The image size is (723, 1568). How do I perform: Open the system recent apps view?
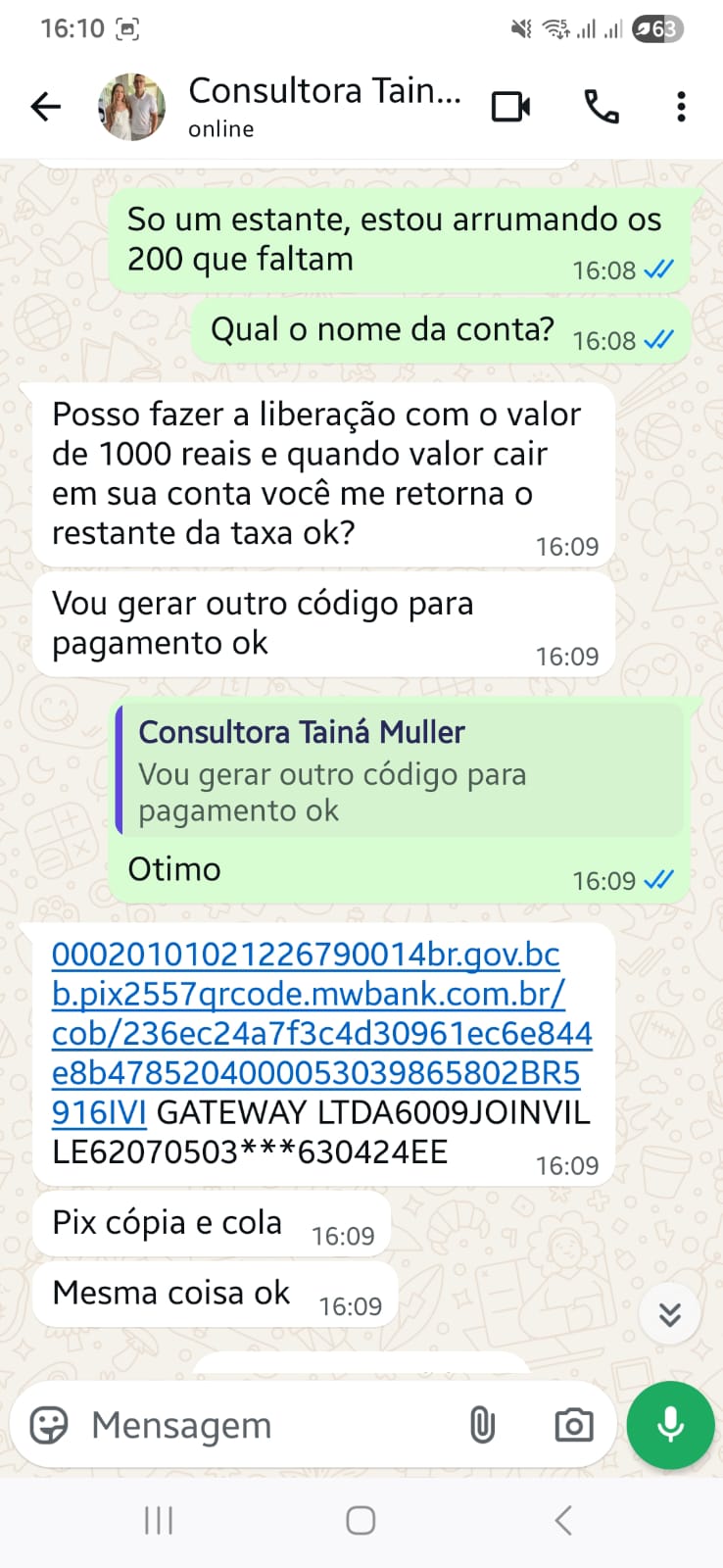pyautogui.click(x=159, y=1520)
